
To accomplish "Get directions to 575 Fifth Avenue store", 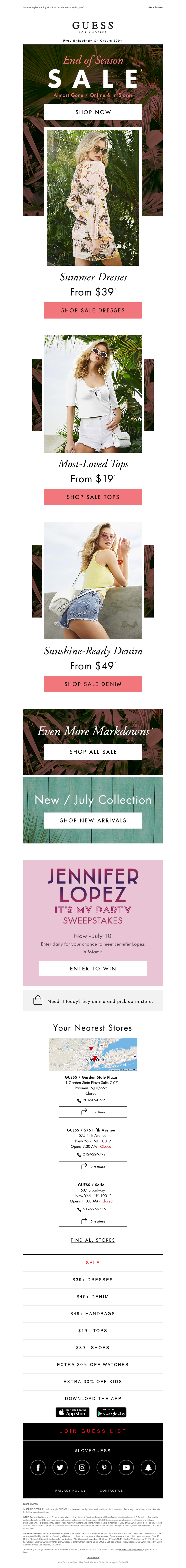I will [x=92, y=1167].
